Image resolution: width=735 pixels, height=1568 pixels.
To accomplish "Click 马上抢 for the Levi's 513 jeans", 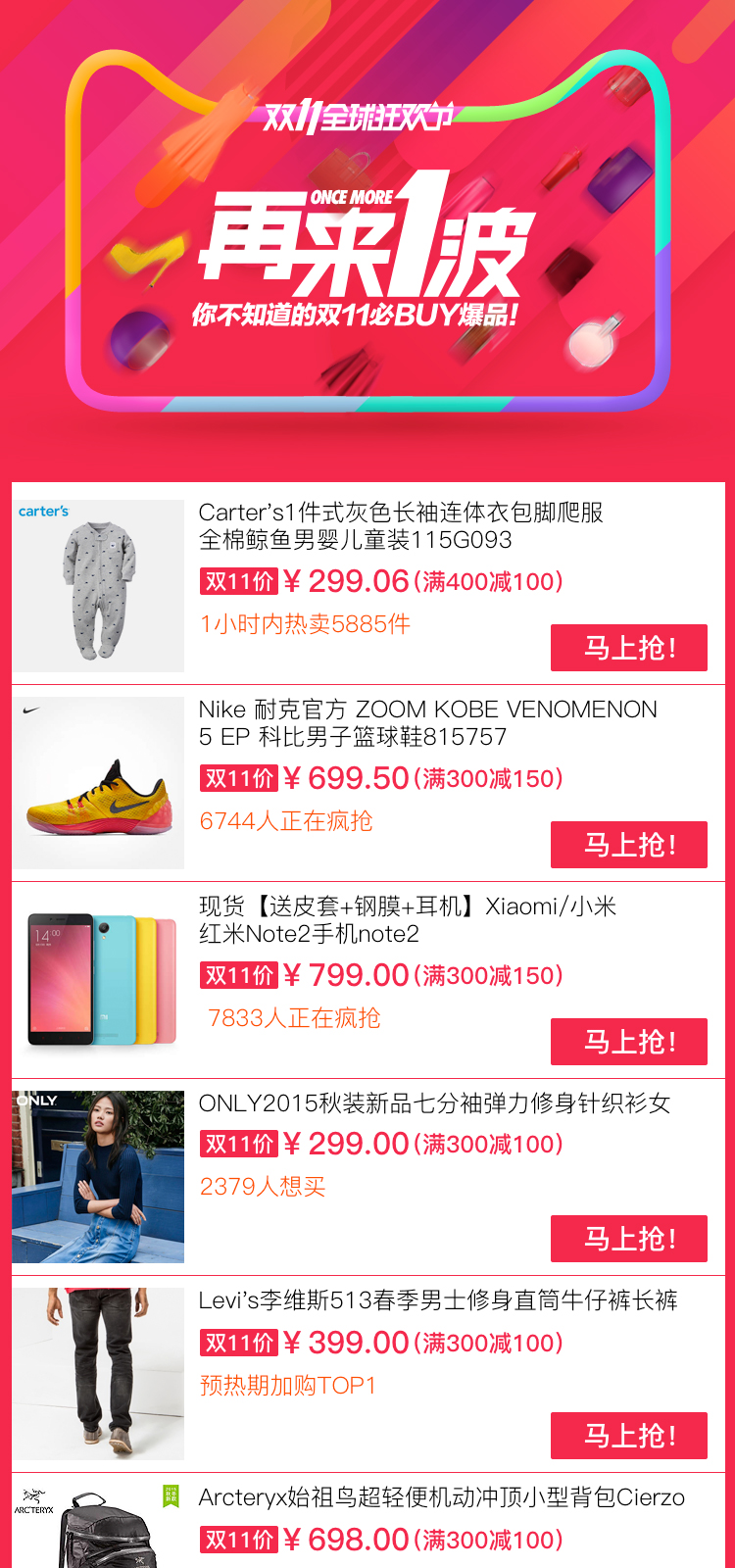I will [628, 1436].
